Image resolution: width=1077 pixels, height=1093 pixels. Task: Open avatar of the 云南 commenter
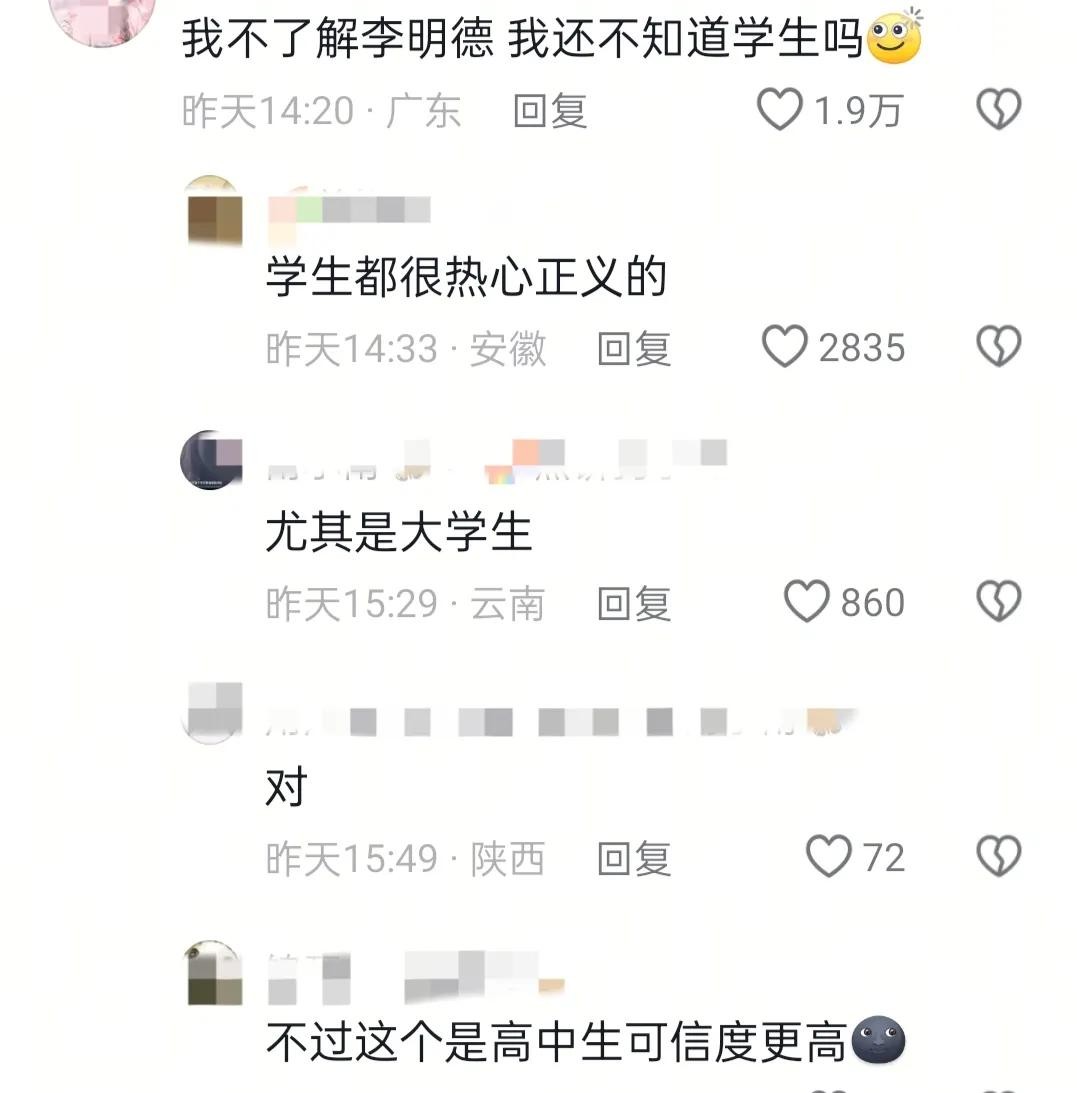pyautogui.click(x=211, y=461)
